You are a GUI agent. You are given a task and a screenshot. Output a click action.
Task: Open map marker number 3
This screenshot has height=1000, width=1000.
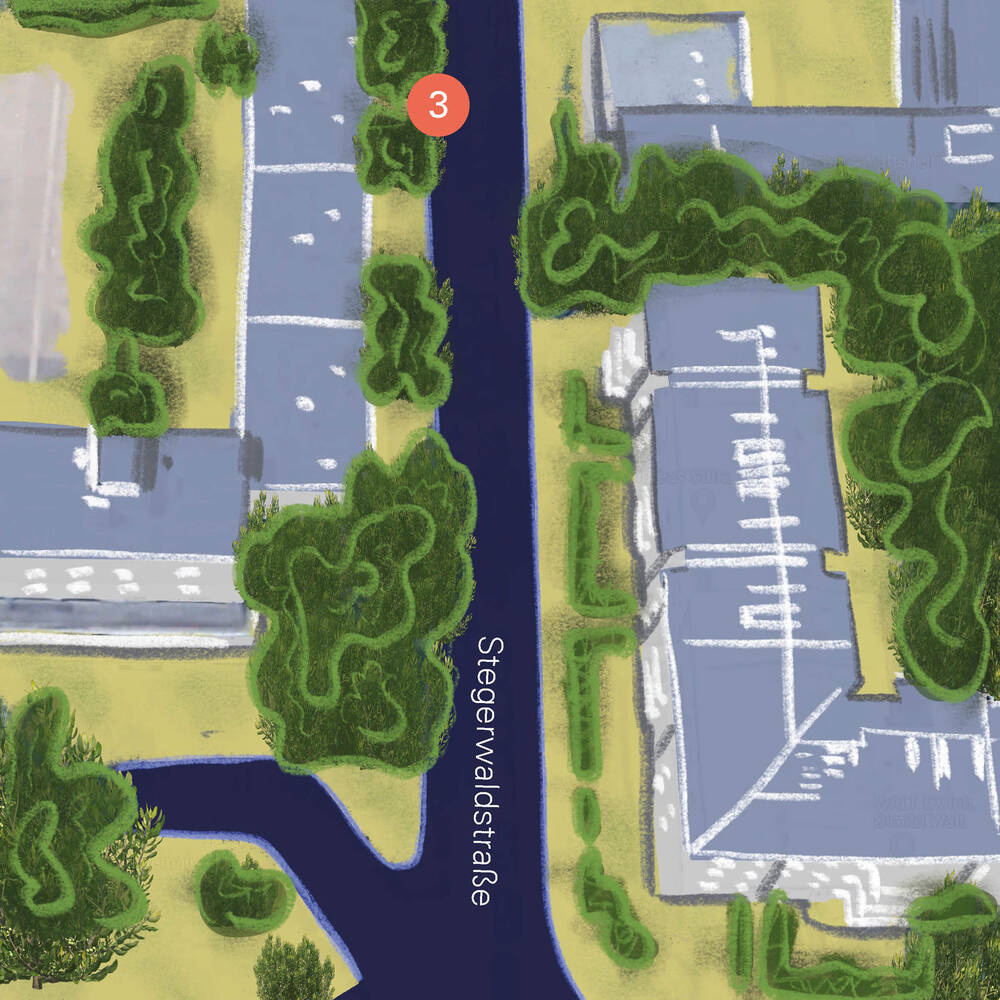(x=438, y=104)
